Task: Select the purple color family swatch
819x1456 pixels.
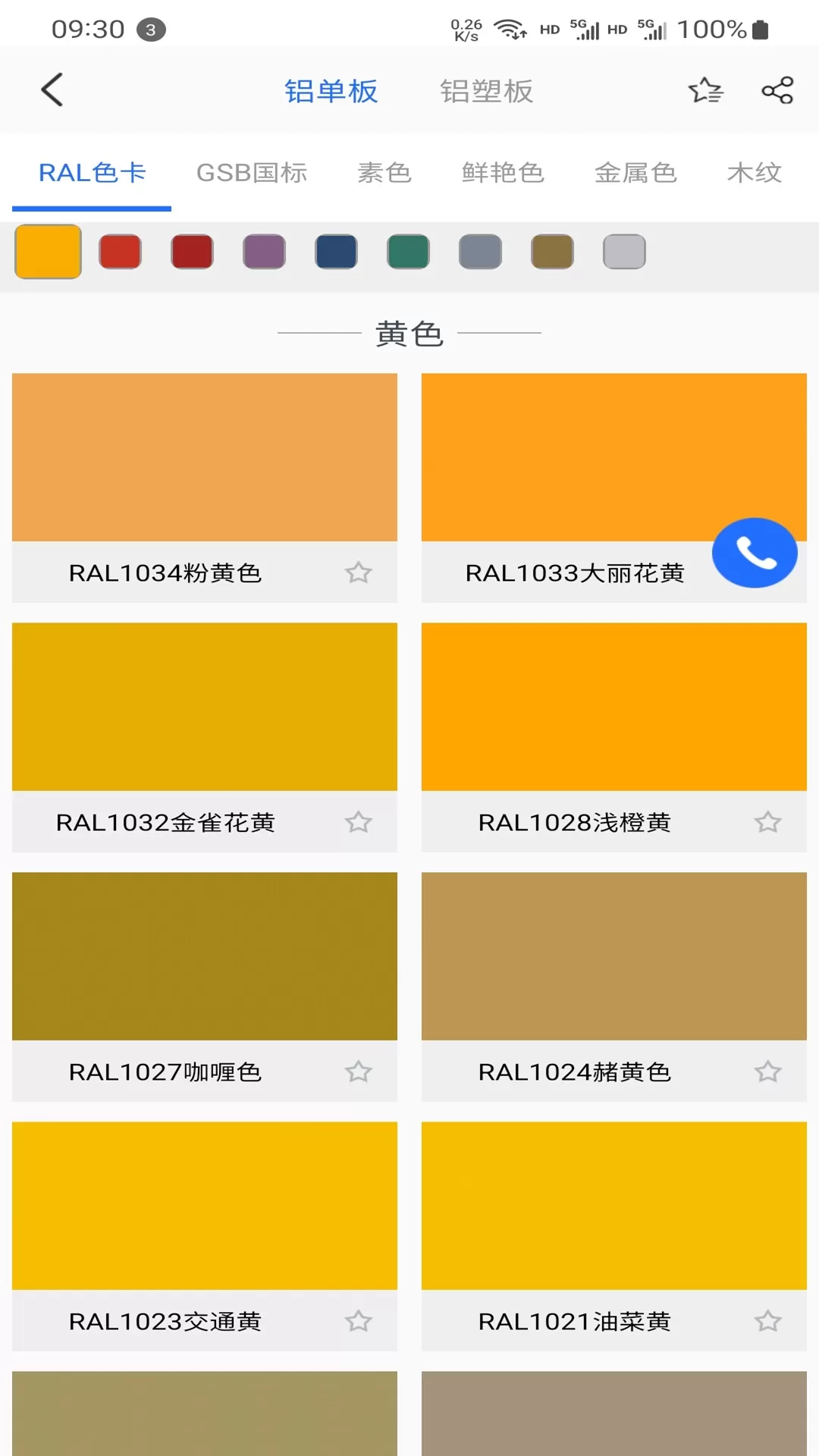Action: pos(264,252)
